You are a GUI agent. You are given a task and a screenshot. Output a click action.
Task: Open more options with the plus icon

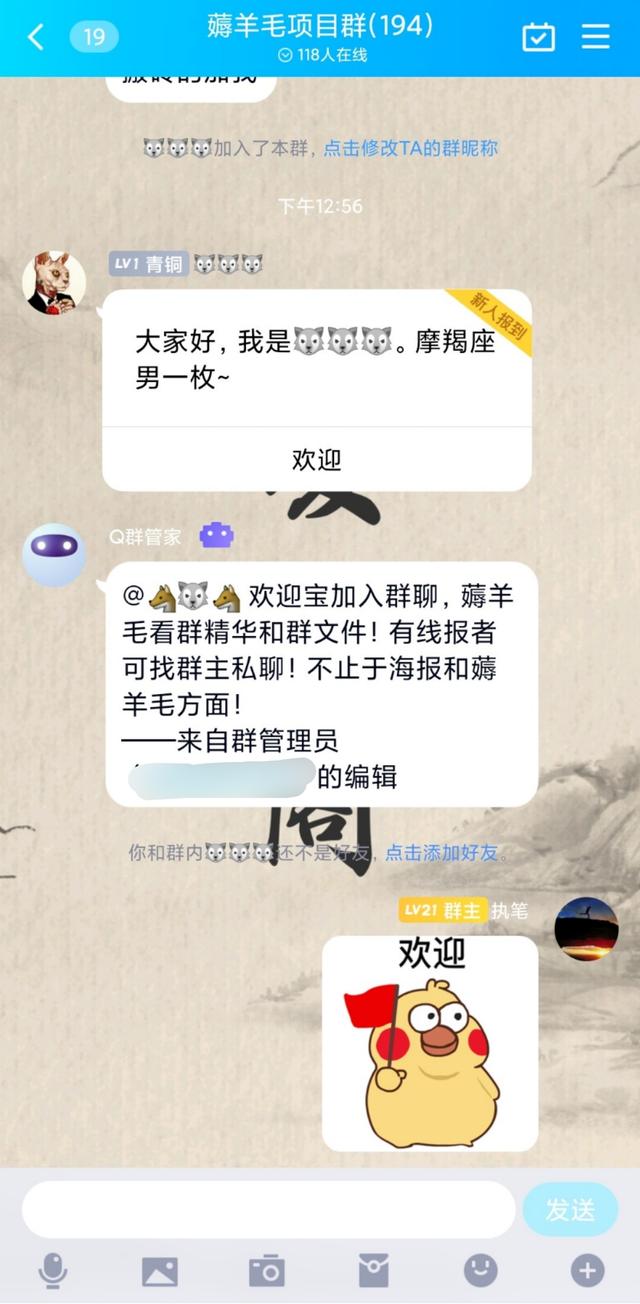coord(587,1271)
